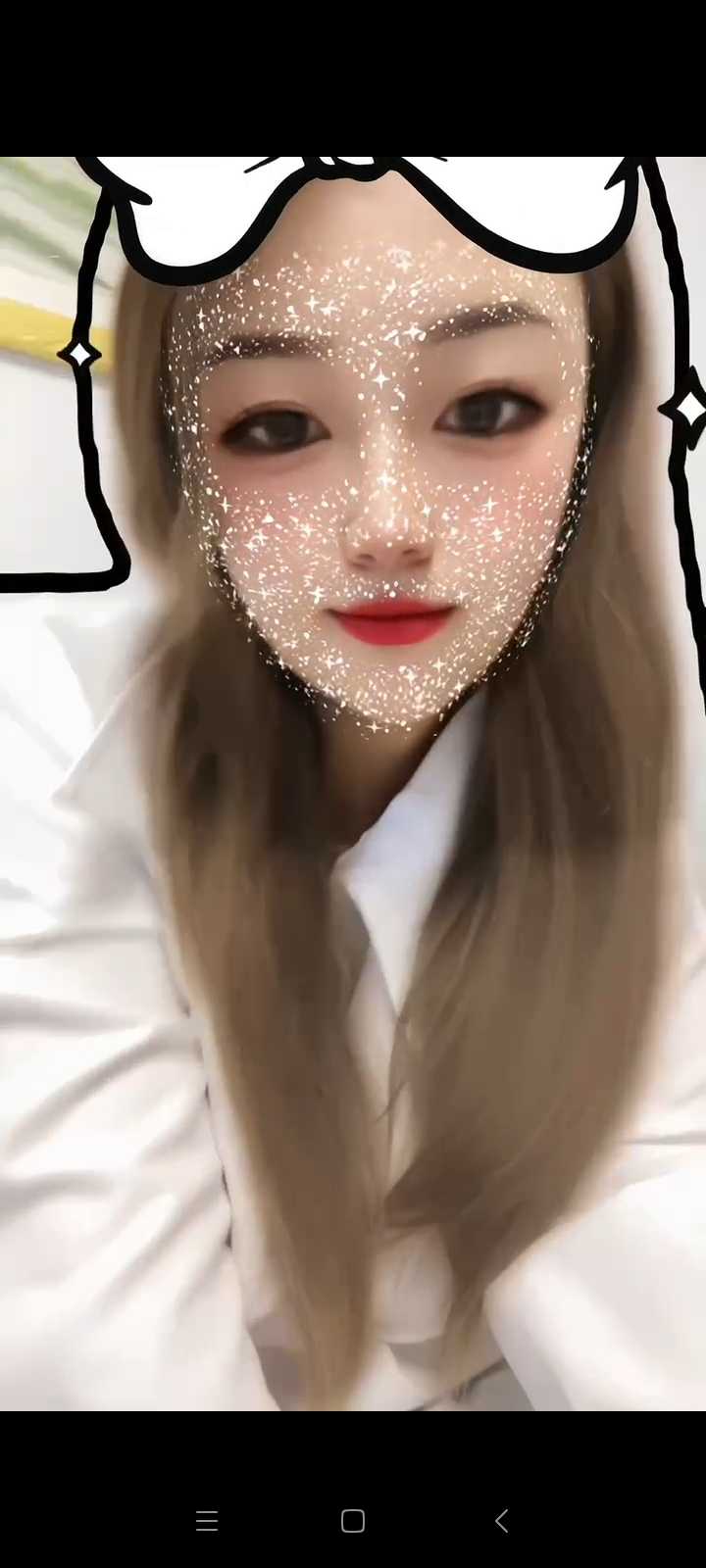Open the recent apps menu

coord(207,1520)
